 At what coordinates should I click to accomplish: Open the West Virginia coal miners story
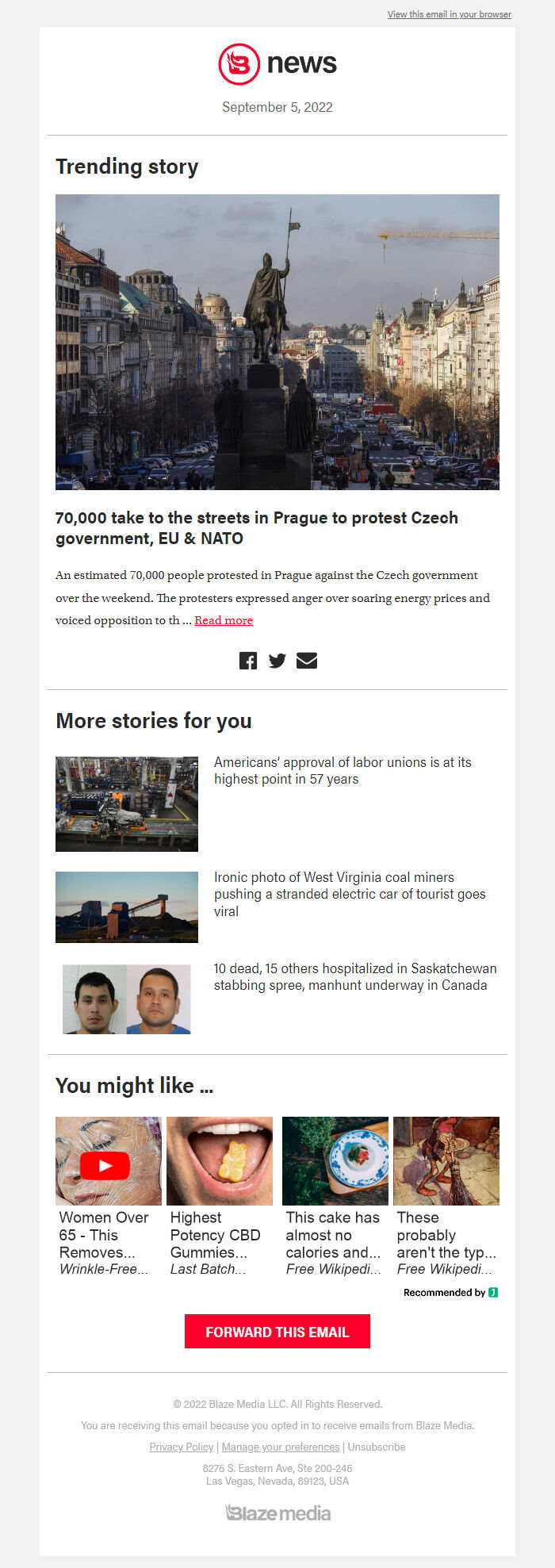click(x=349, y=894)
